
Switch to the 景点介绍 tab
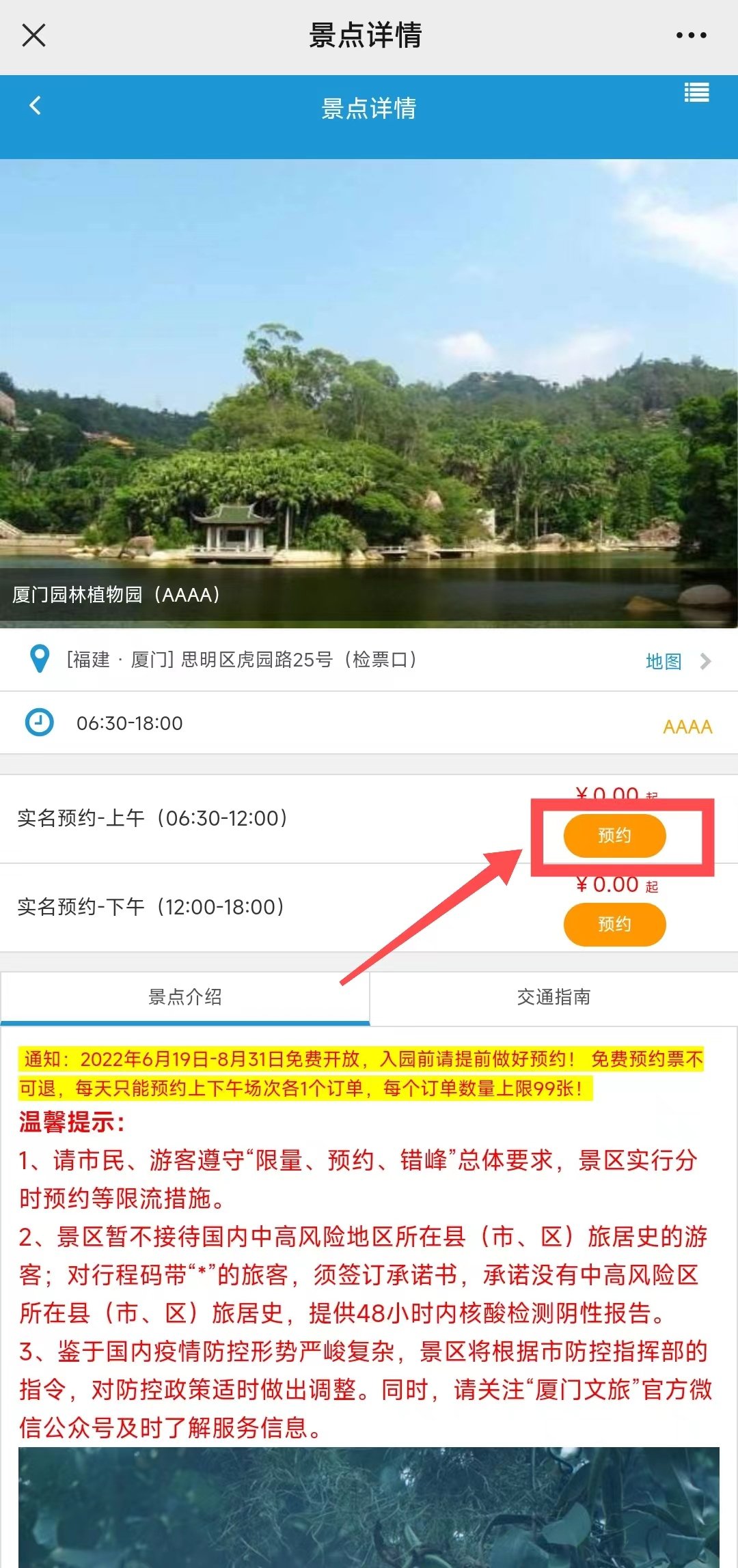[185, 997]
